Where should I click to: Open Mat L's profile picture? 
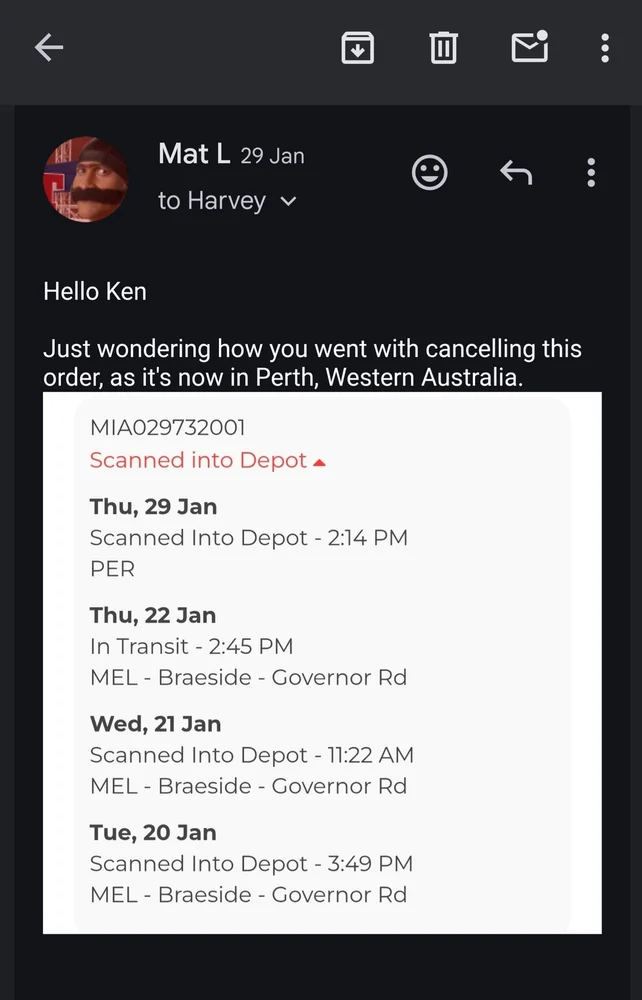pos(85,179)
